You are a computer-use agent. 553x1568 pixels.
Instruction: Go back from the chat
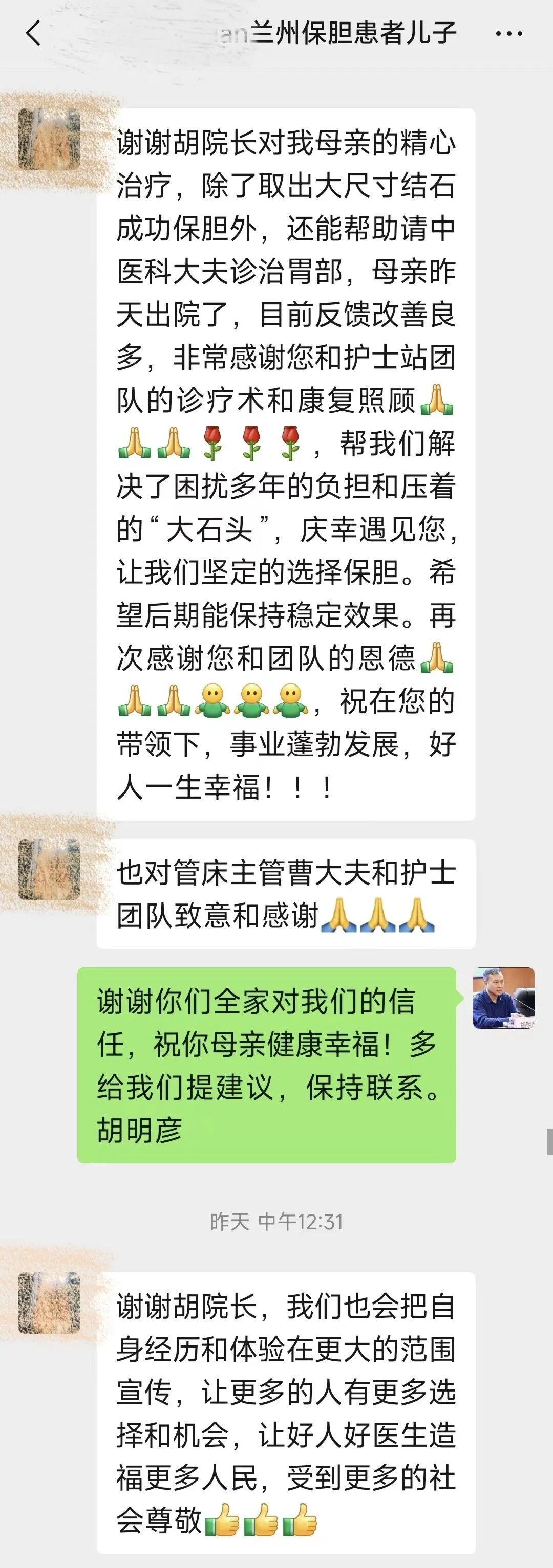[x=33, y=33]
